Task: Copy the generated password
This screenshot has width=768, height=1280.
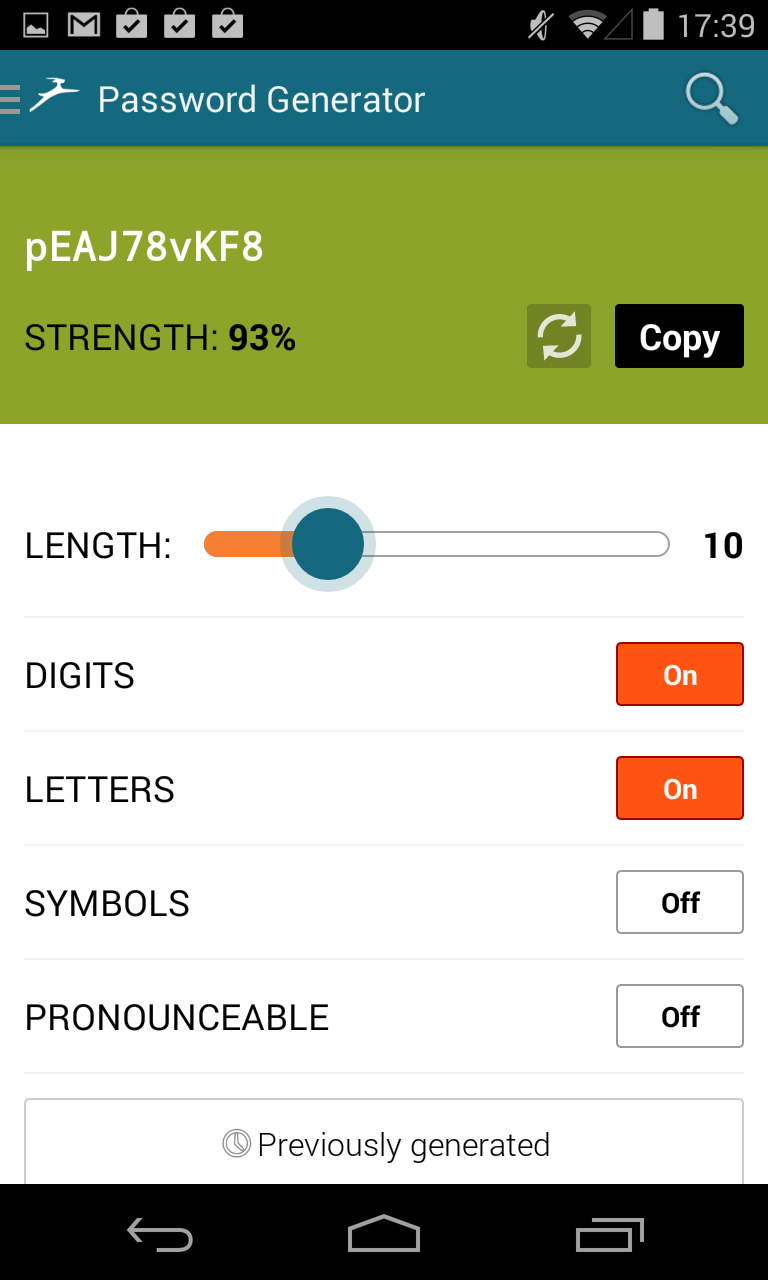Action: pos(679,336)
